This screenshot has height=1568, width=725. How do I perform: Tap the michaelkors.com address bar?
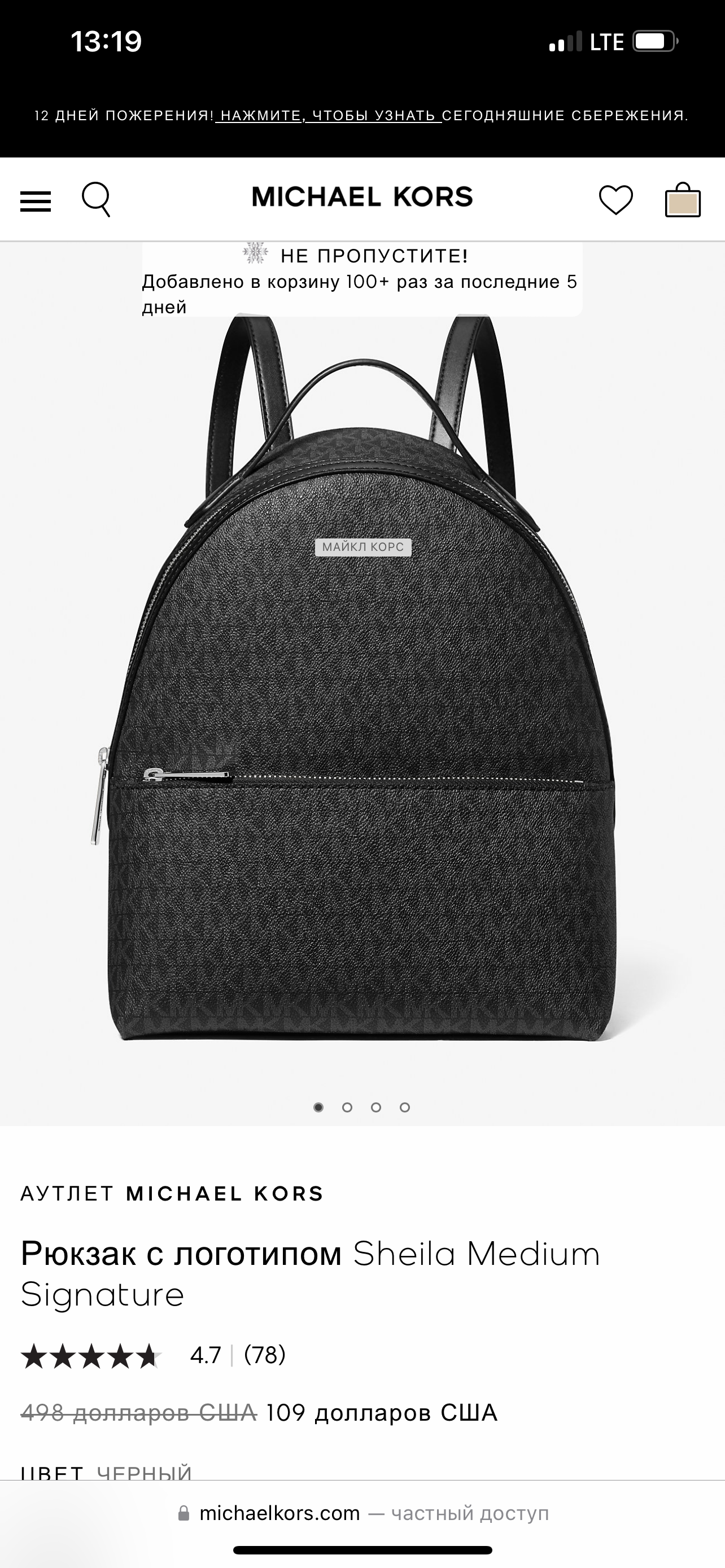click(362, 1513)
